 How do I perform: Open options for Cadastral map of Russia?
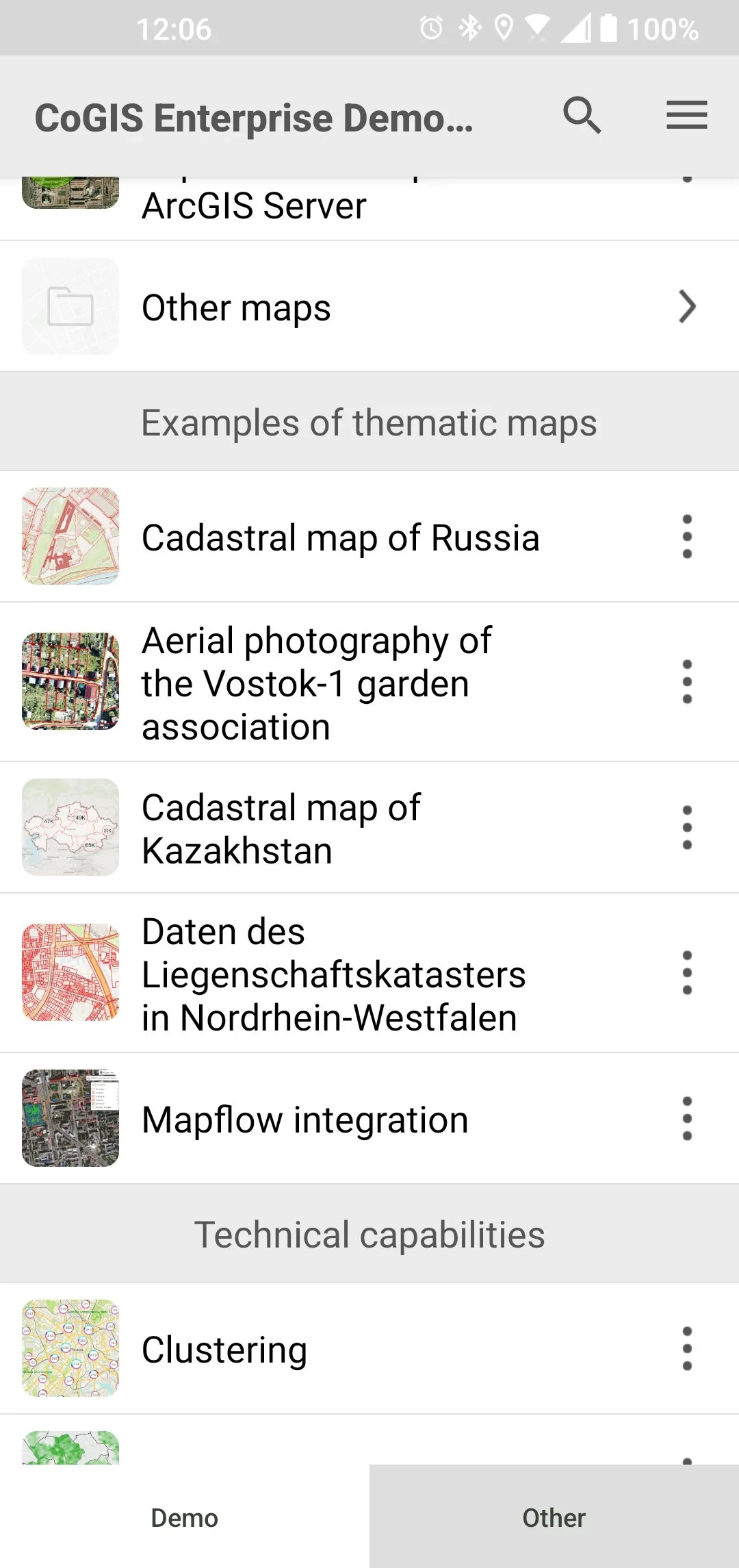[x=687, y=537]
